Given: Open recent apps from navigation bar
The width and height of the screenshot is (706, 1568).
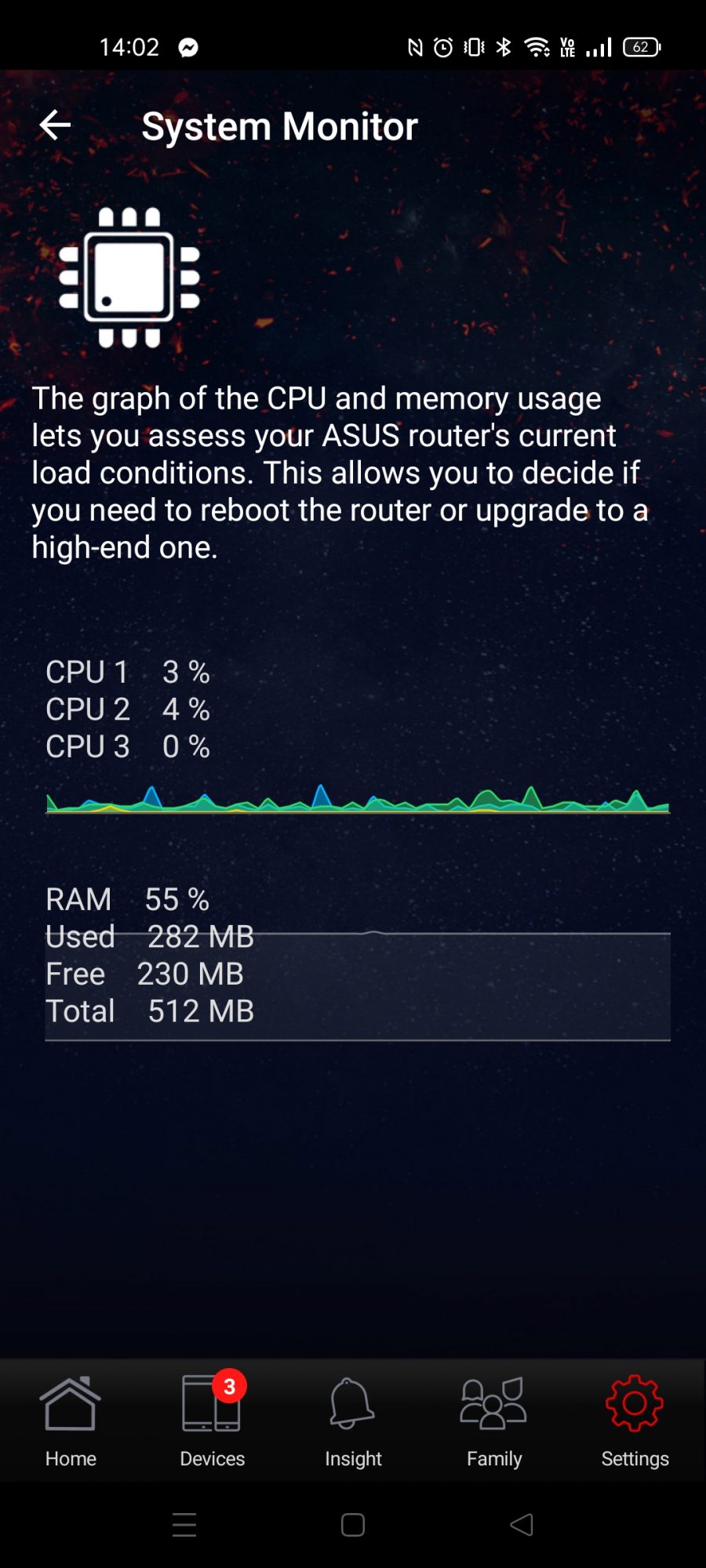Looking at the screenshot, I should [184, 1524].
